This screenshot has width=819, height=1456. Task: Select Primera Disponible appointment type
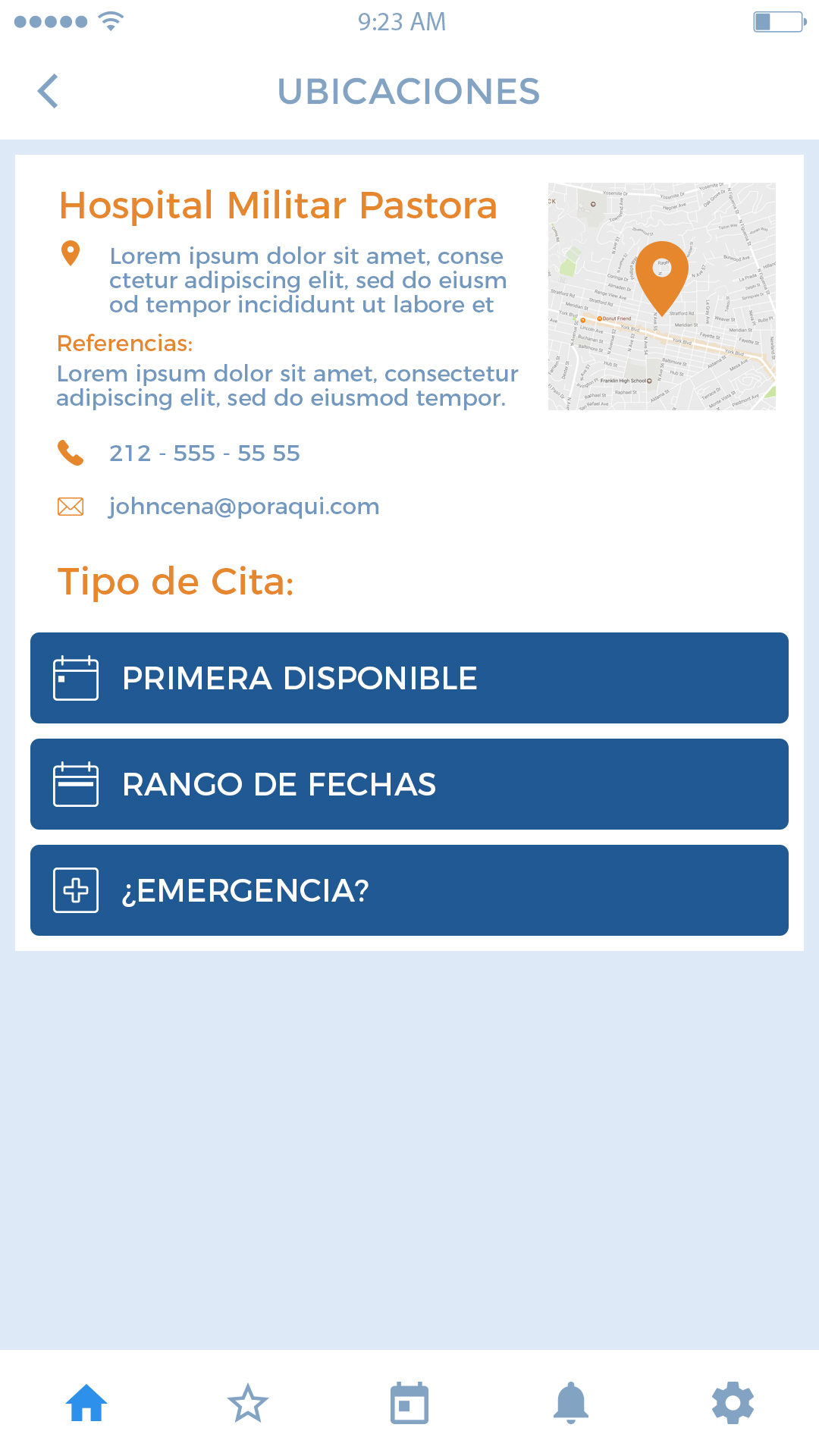(409, 678)
